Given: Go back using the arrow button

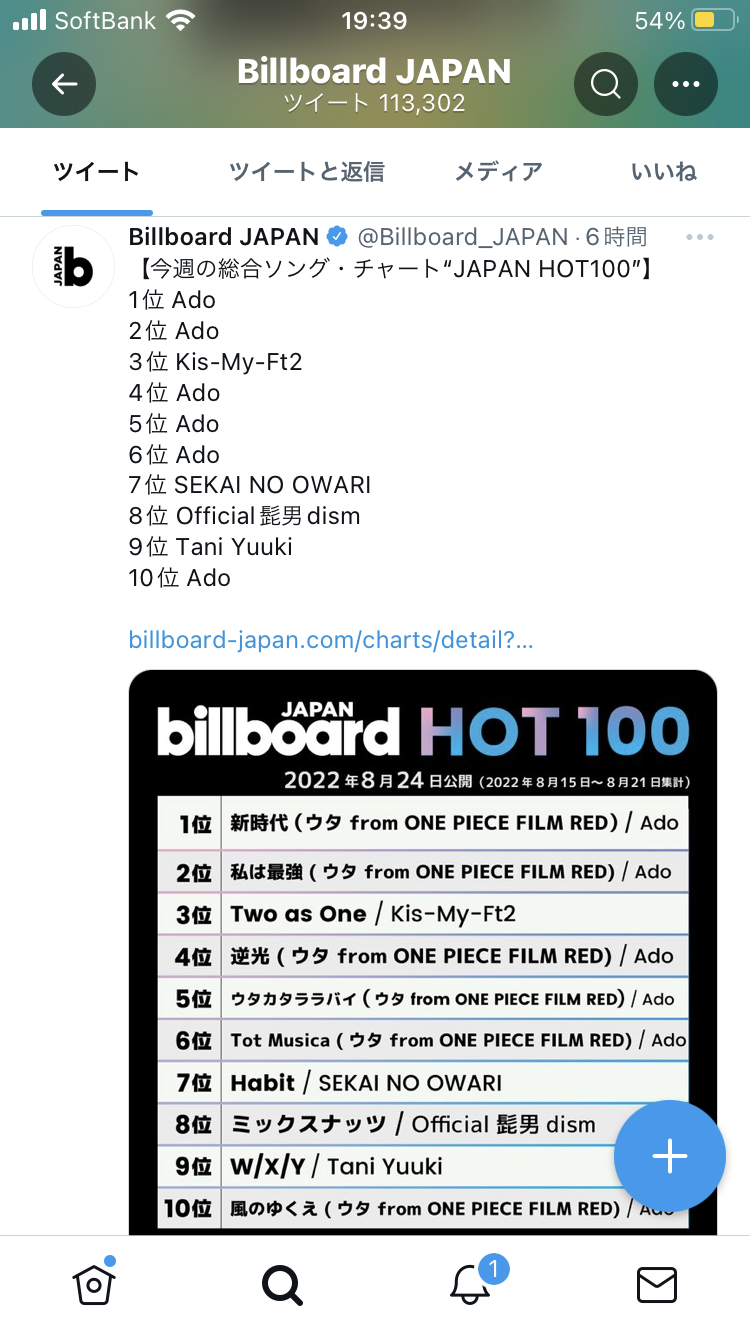Looking at the screenshot, I should point(64,84).
